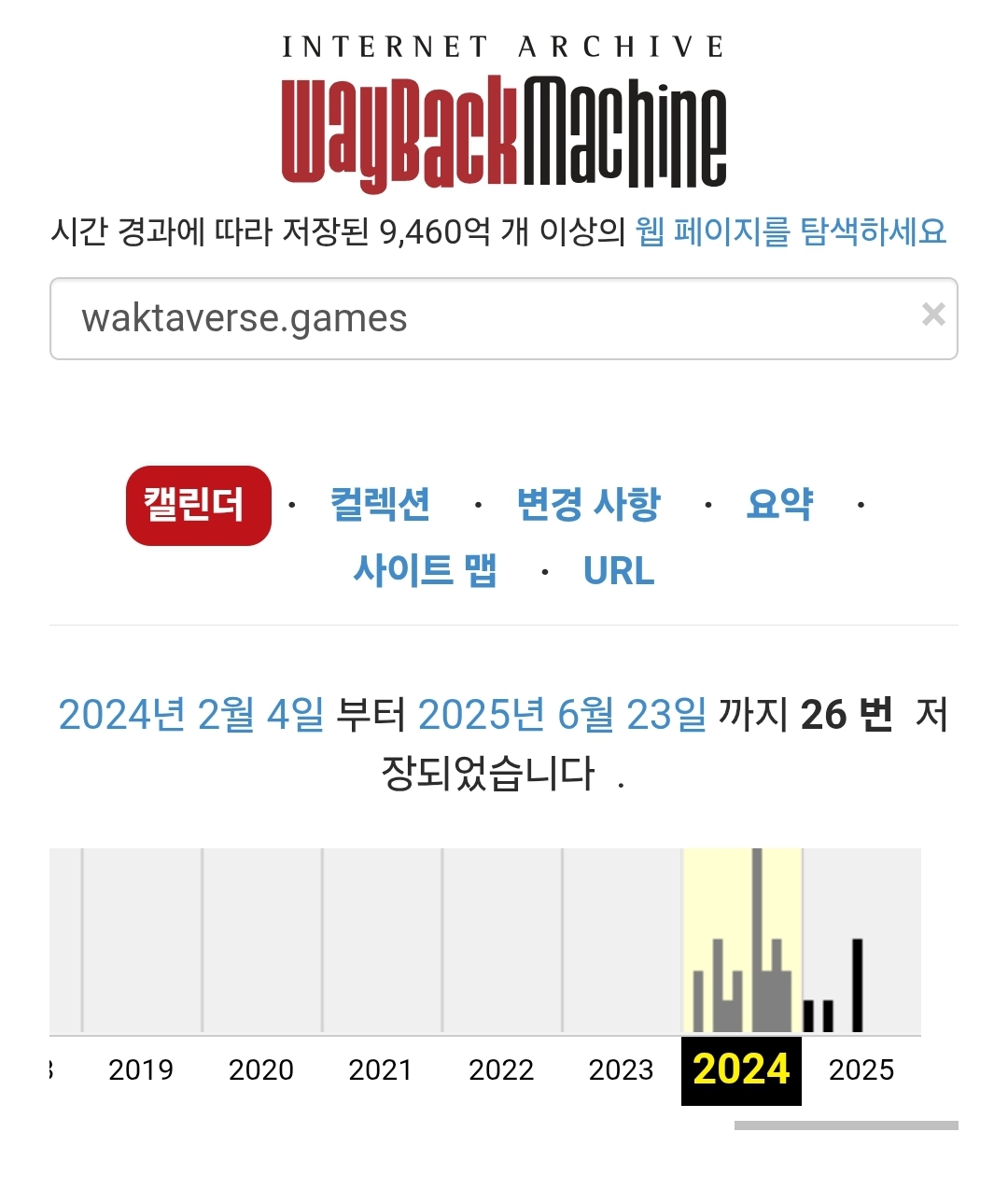Screen dimensions: 1008x1188
Task: Switch to the URL tab
Action: pyautogui.click(x=619, y=570)
